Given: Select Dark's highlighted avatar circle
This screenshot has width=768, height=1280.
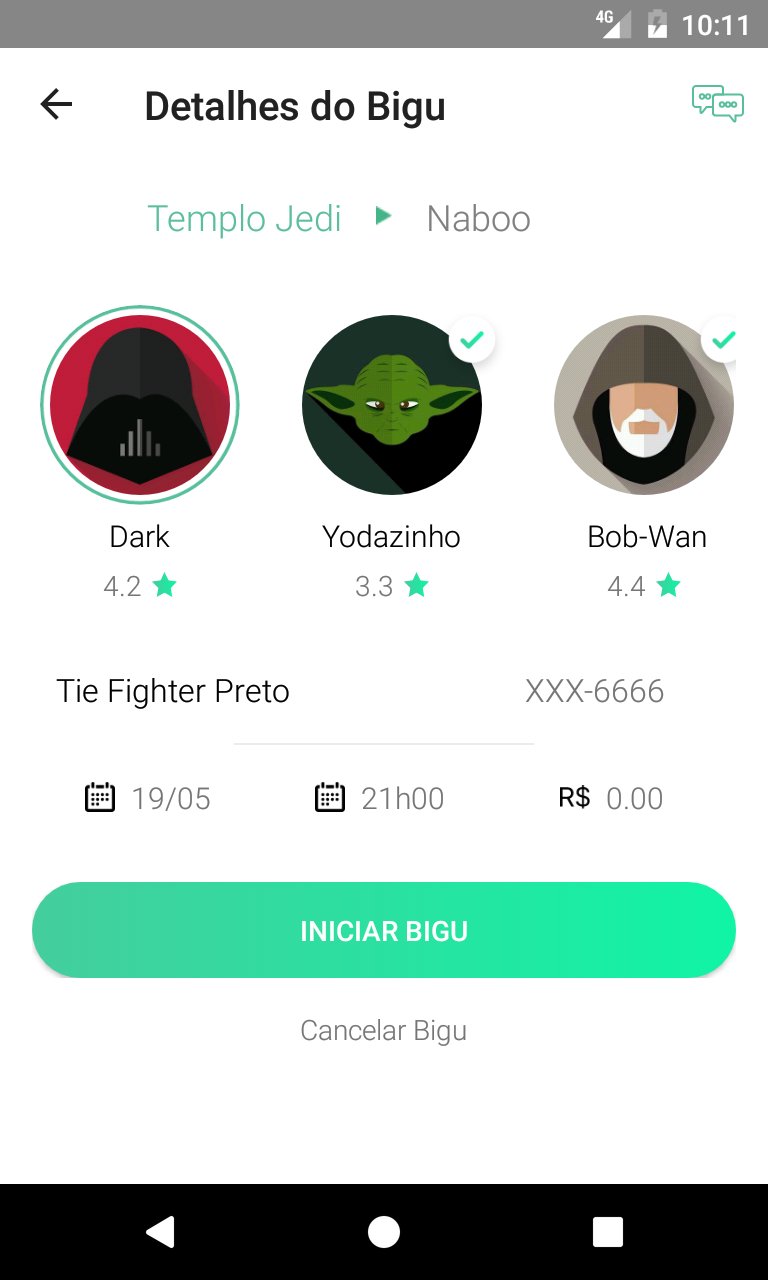Looking at the screenshot, I should coord(139,403).
